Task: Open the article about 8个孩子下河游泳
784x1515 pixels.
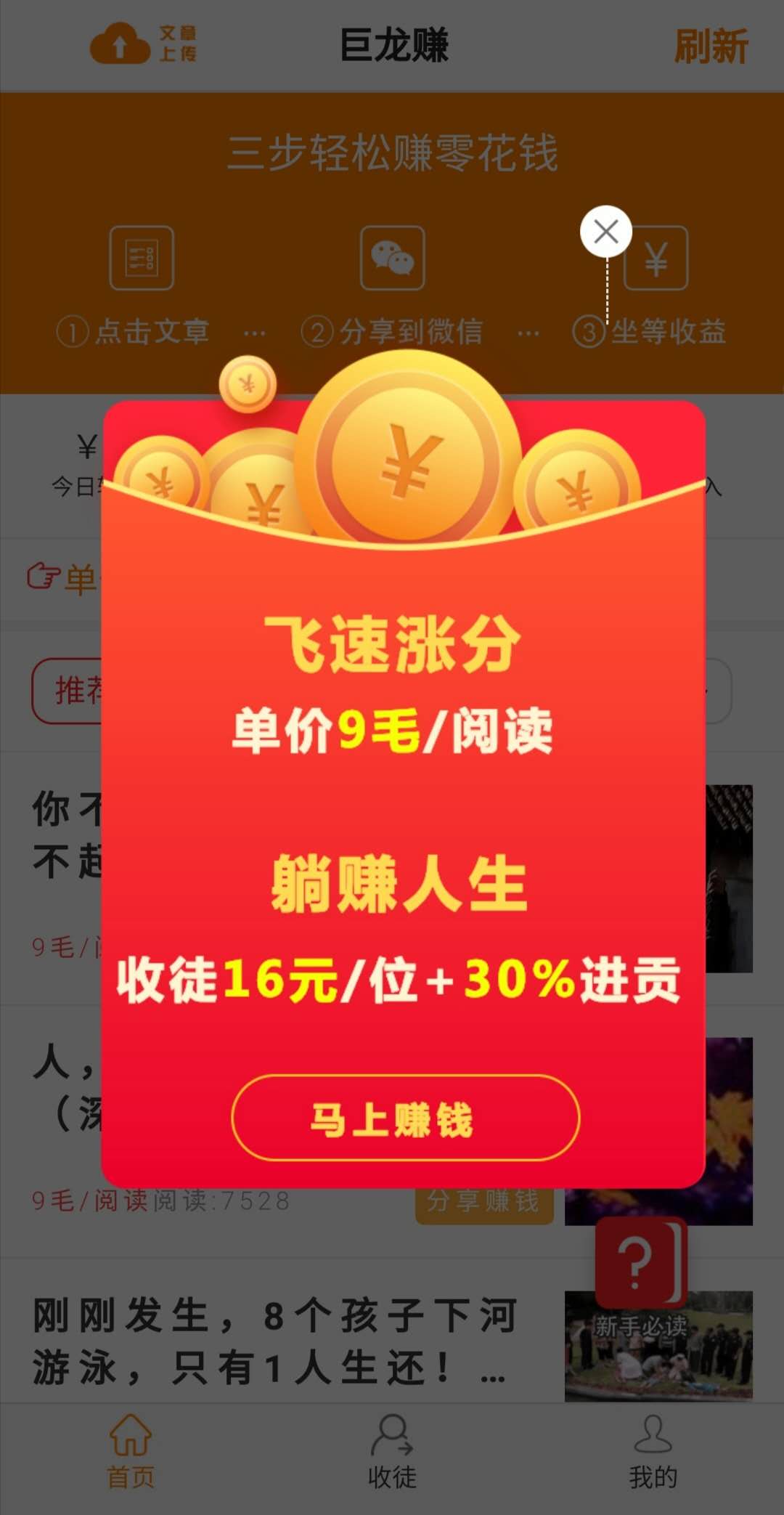Action: tap(274, 1341)
